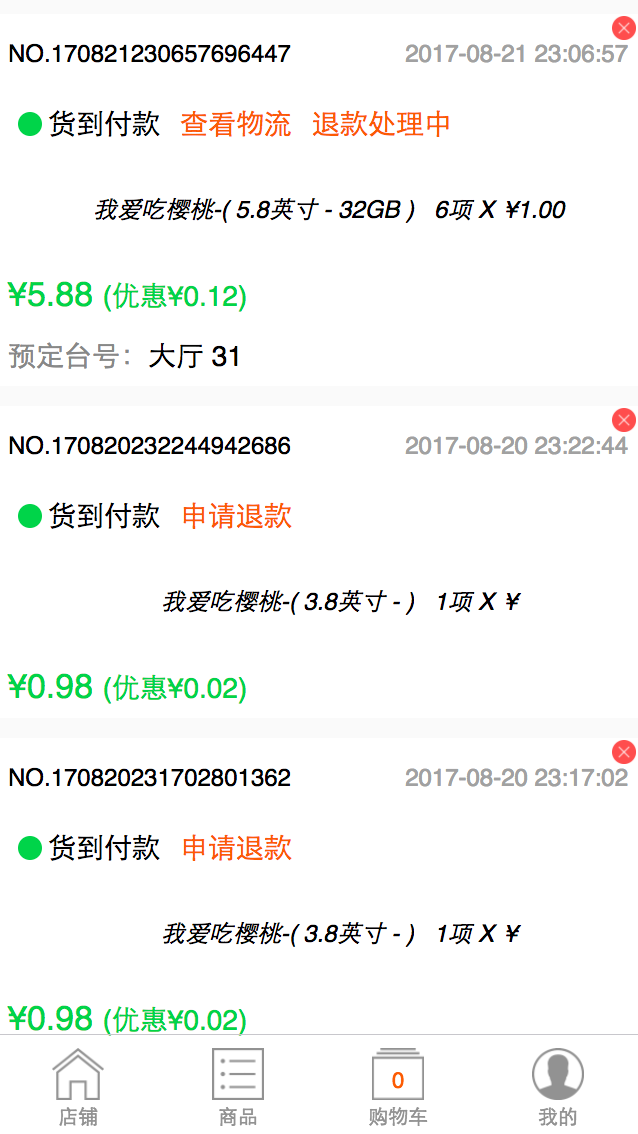638x1134 pixels.
Task: Tap 申请退款 on the 23:22:44 order
Action: [x=237, y=516]
